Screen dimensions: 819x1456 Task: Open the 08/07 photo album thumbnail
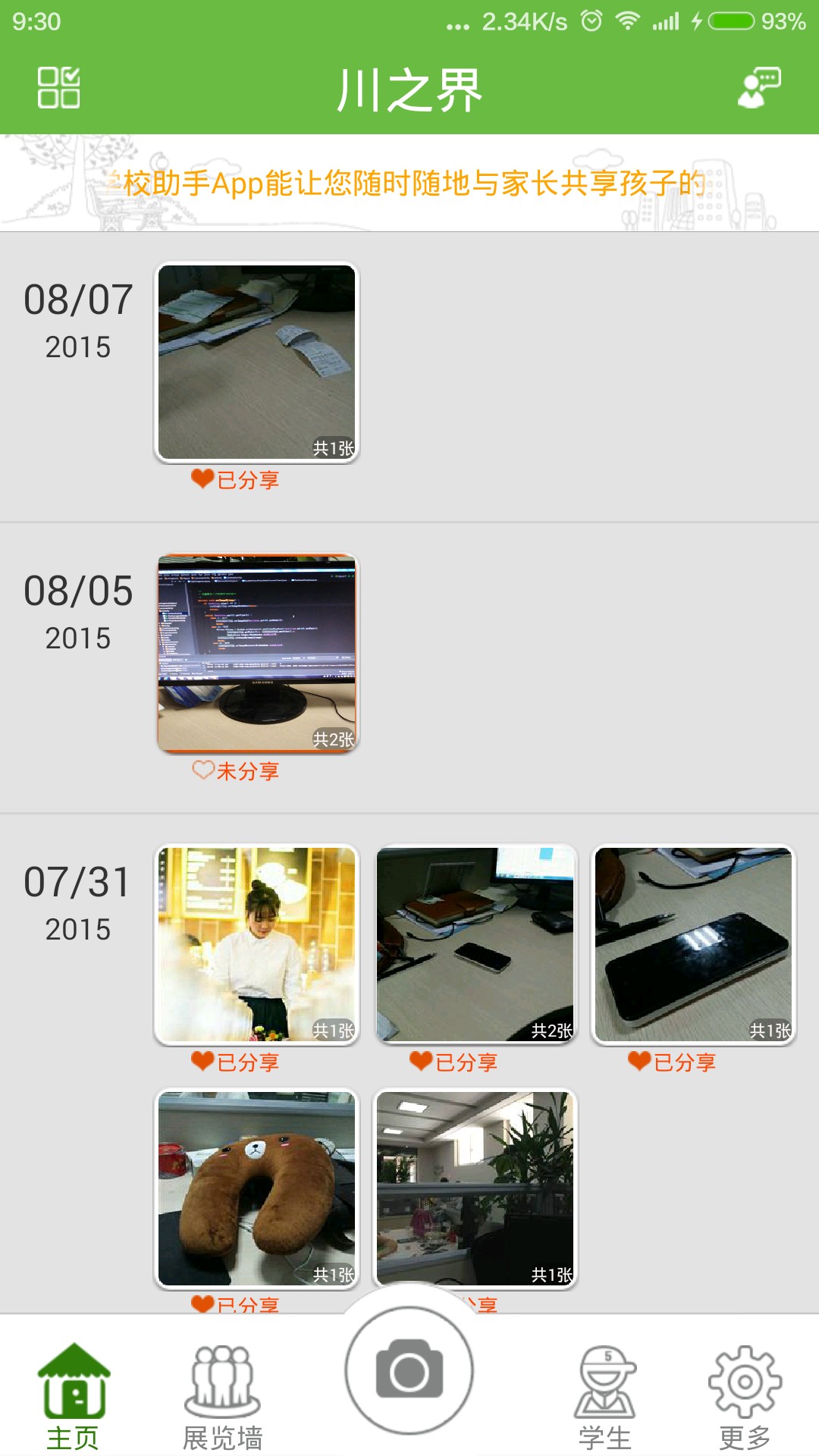(256, 362)
